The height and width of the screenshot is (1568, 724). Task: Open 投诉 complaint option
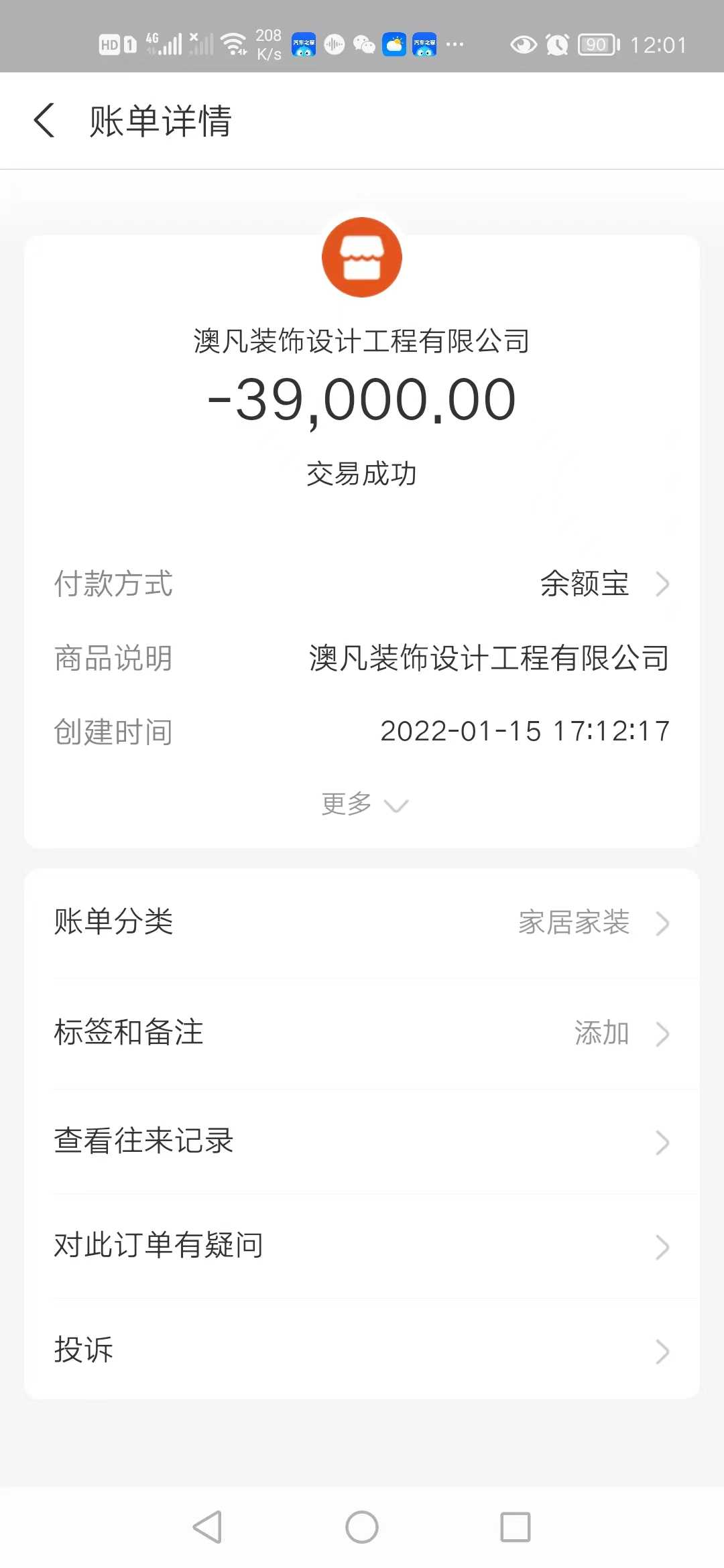[362, 1350]
